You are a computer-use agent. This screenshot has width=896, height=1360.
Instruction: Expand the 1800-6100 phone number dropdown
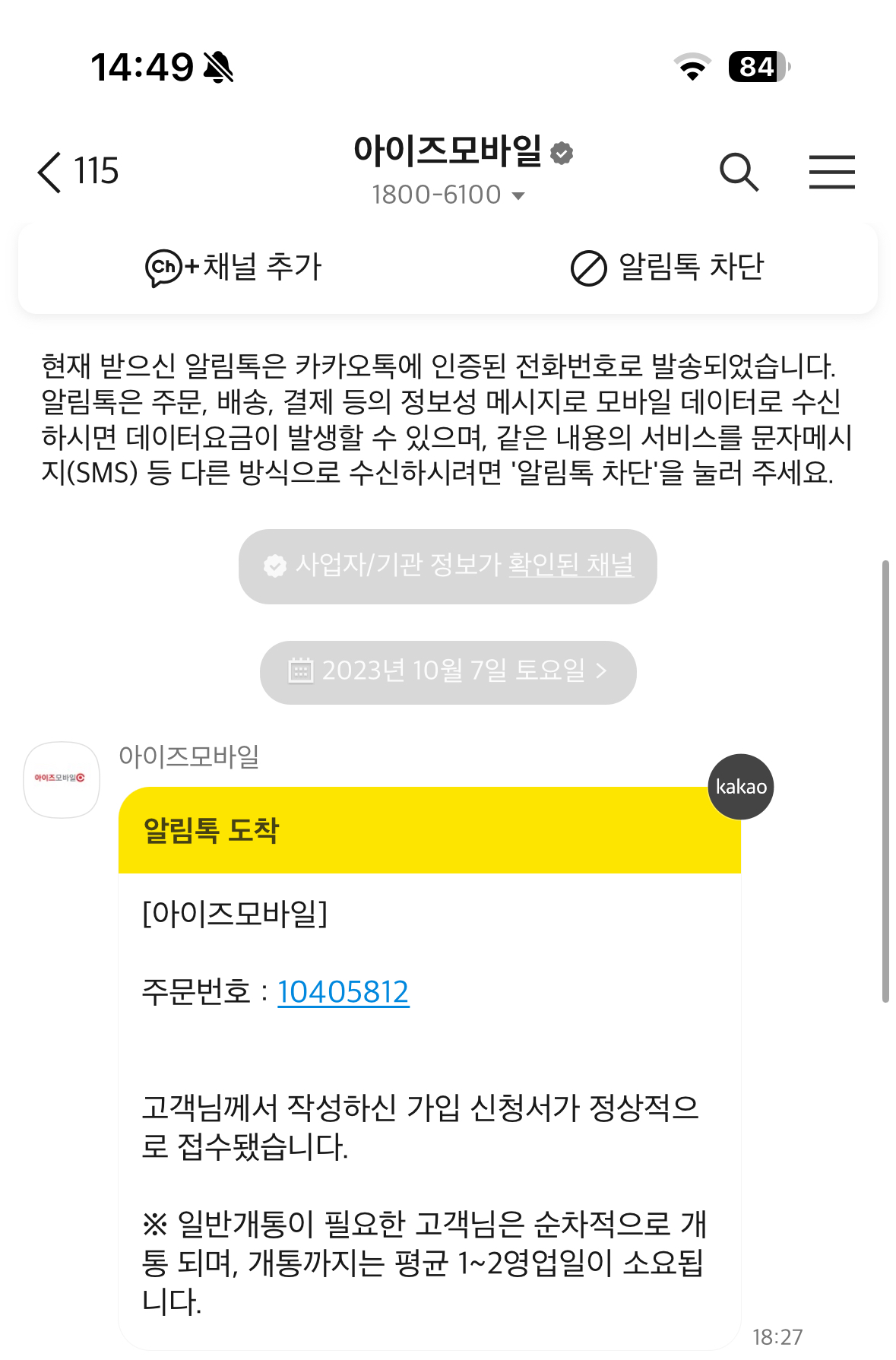[448, 195]
